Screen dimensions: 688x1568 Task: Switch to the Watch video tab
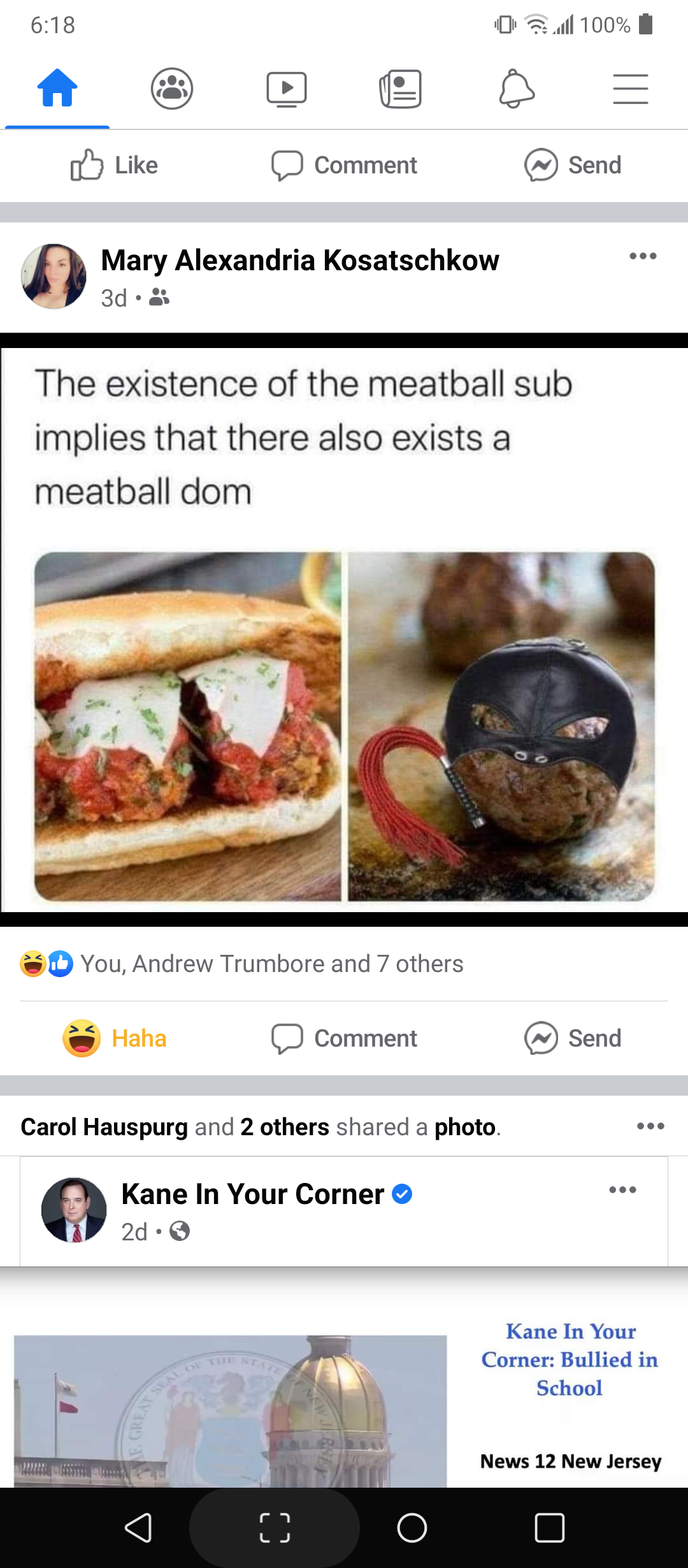[287, 89]
